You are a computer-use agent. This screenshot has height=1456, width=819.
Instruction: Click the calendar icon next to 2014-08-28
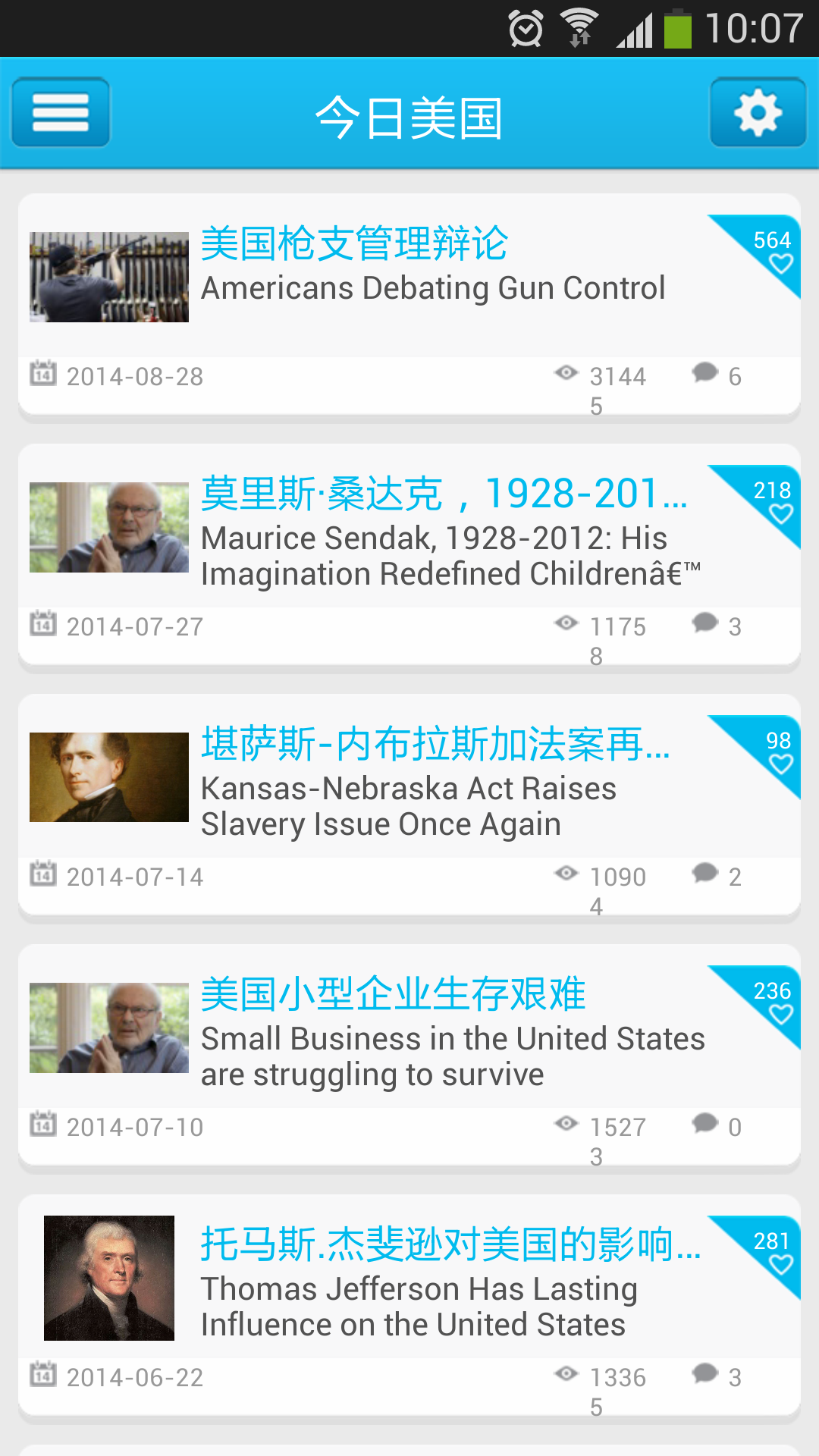[x=42, y=373]
